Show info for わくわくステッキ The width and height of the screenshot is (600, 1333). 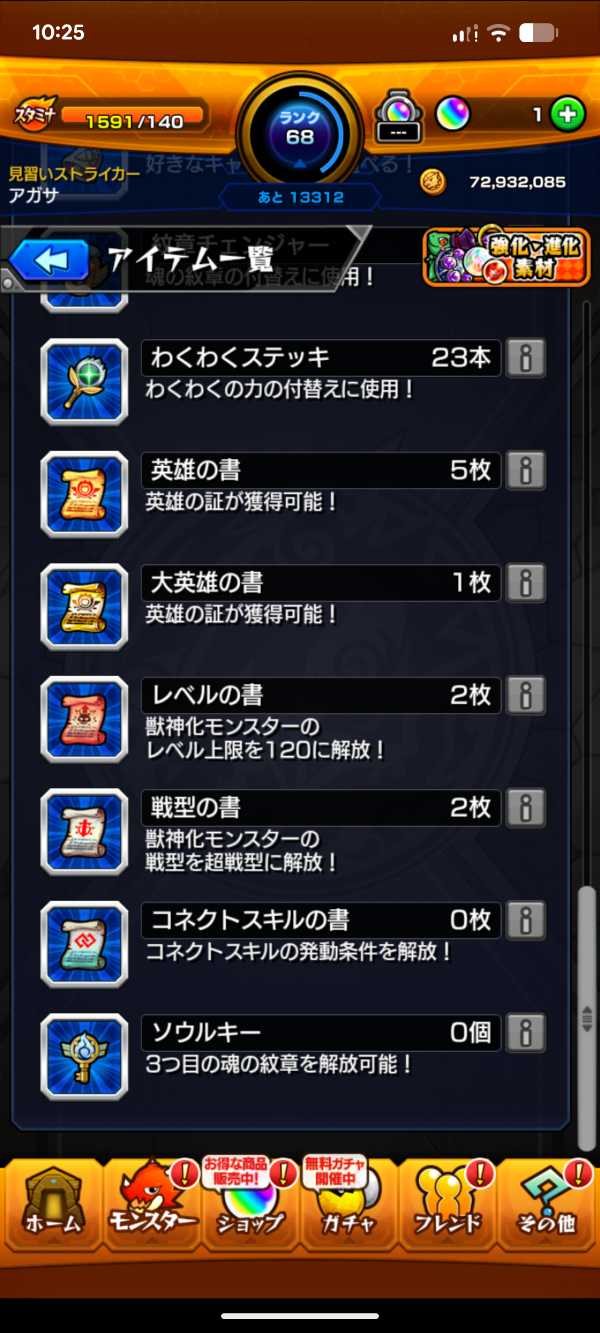tap(526, 358)
